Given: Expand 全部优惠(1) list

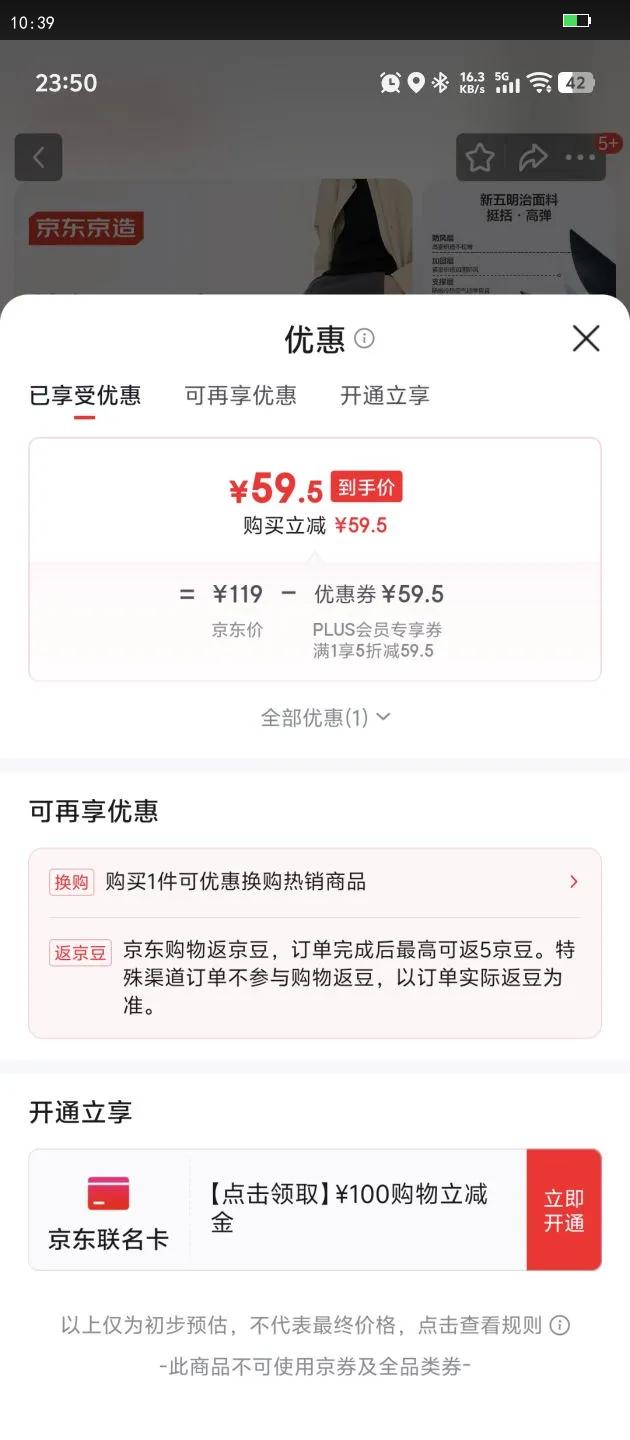Looking at the screenshot, I should coord(325,717).
